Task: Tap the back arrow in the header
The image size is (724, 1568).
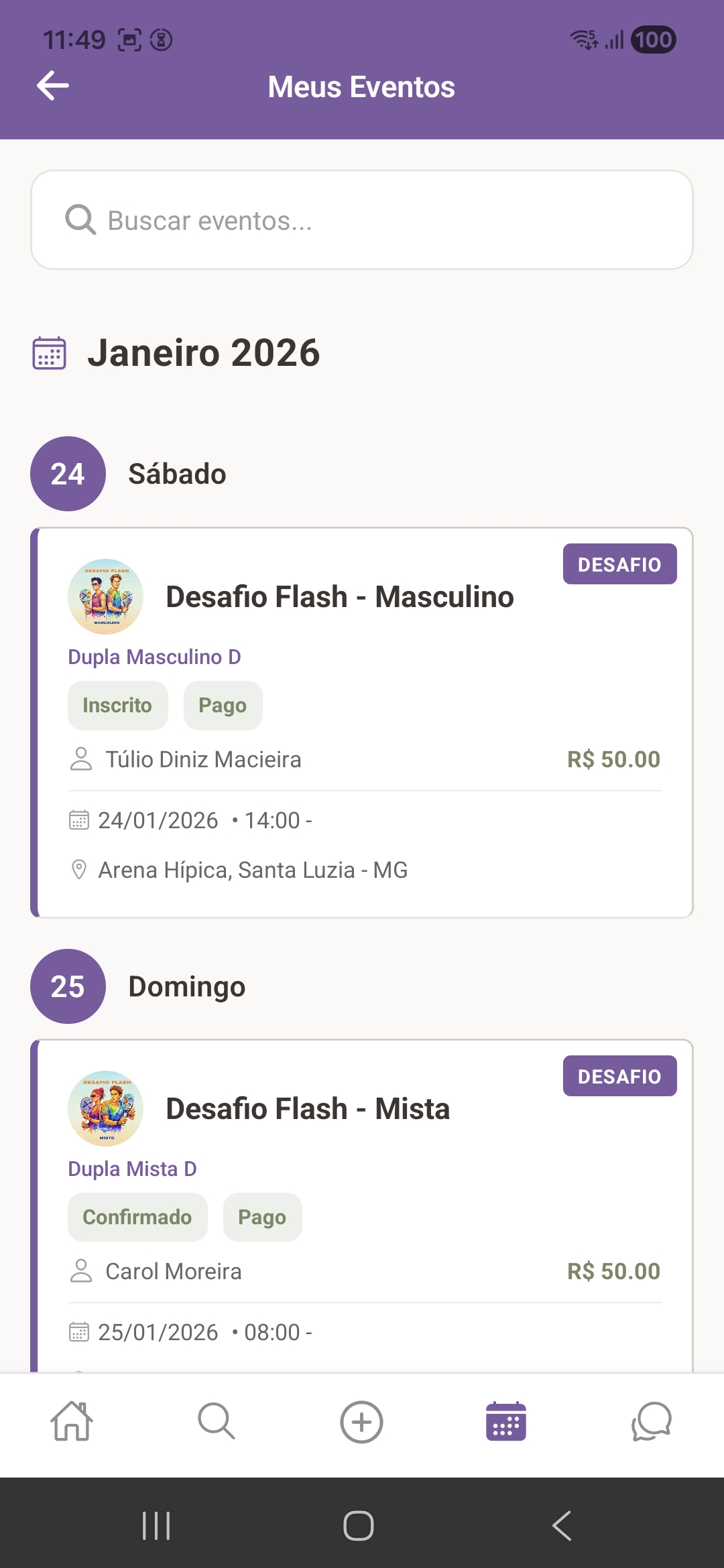Action: [51, 86]
